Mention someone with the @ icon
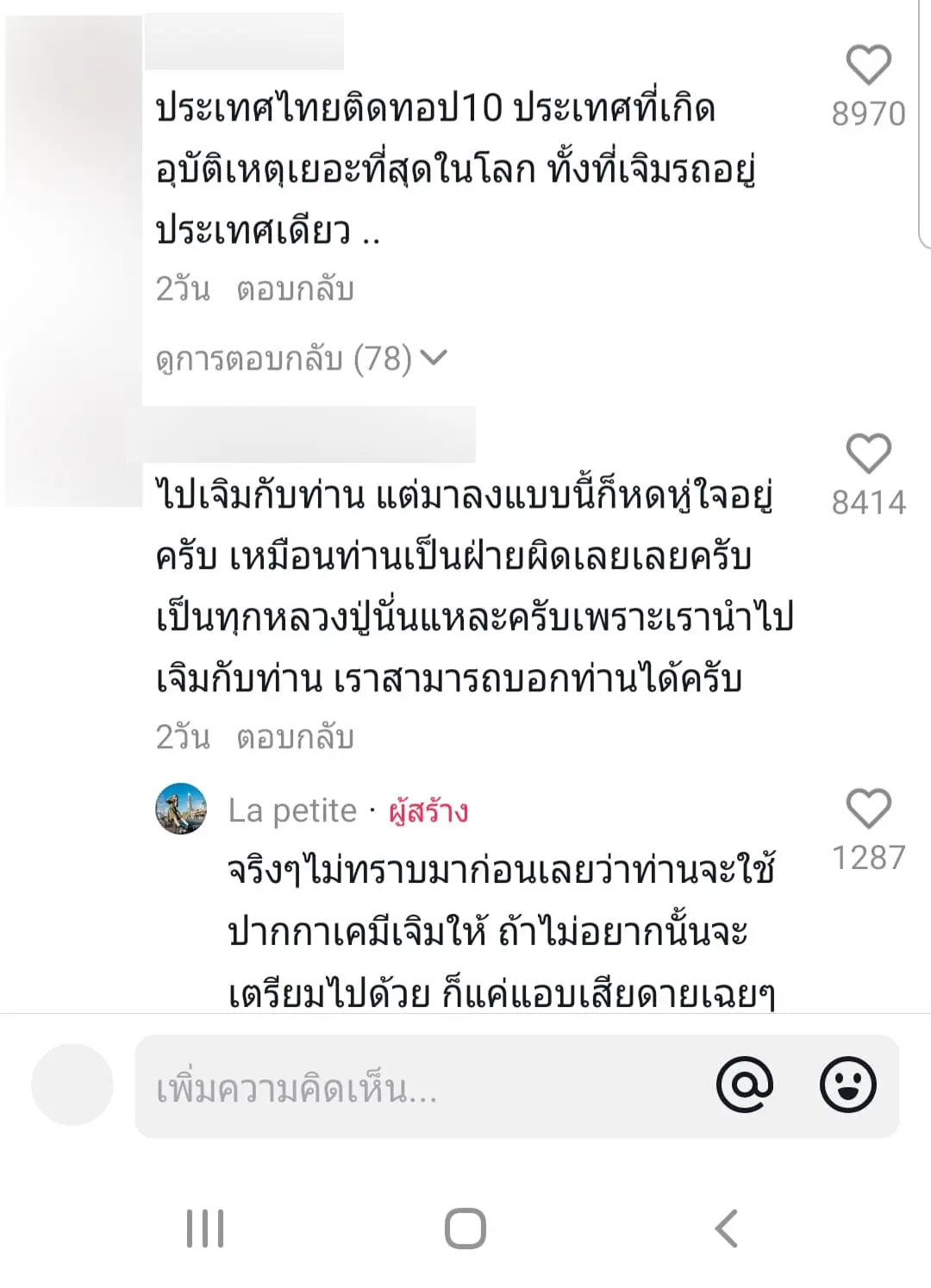Viewport: 931px width, 1288px height. click(745, 1085)
